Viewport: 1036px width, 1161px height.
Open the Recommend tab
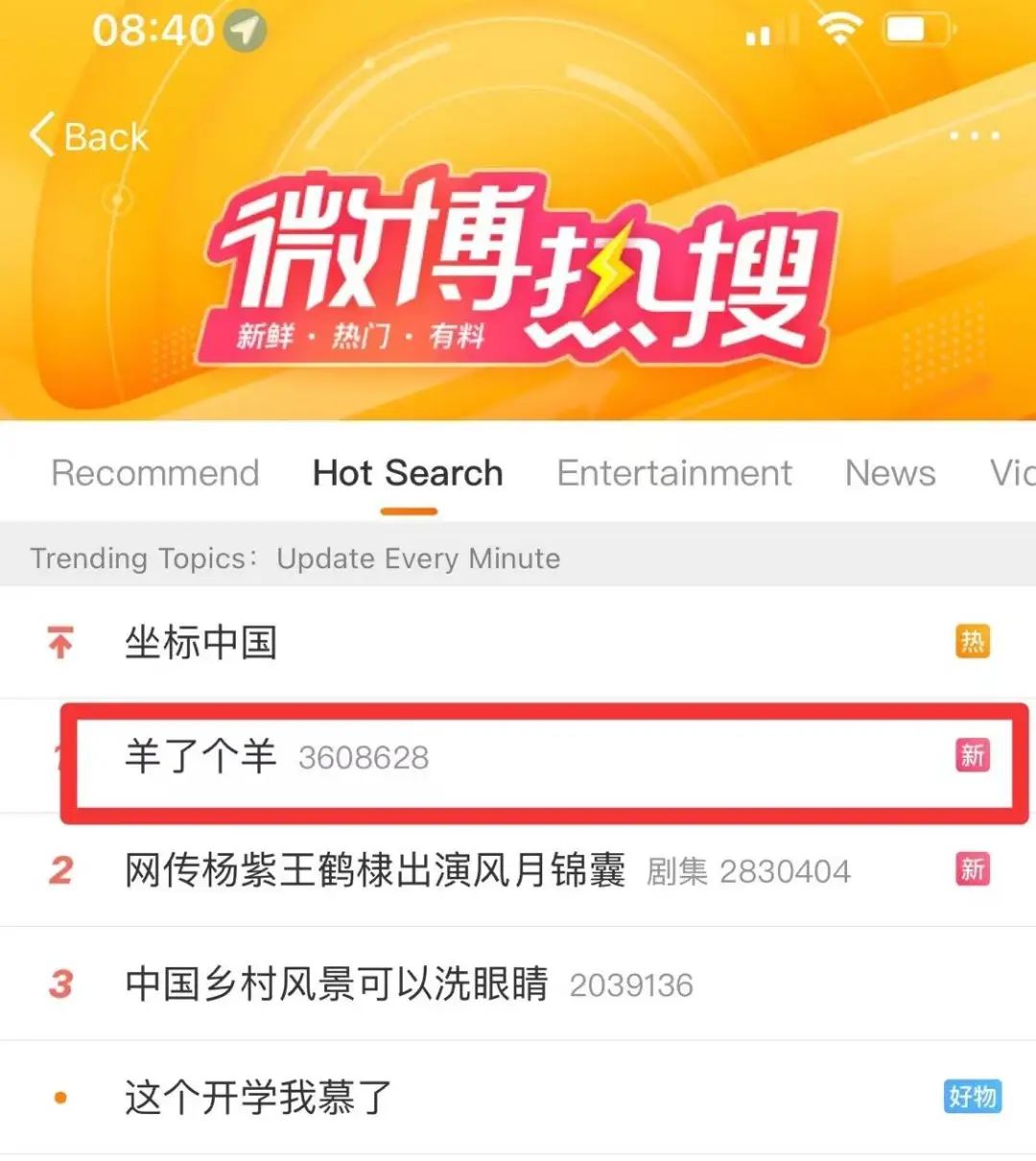tap(154, 473)
